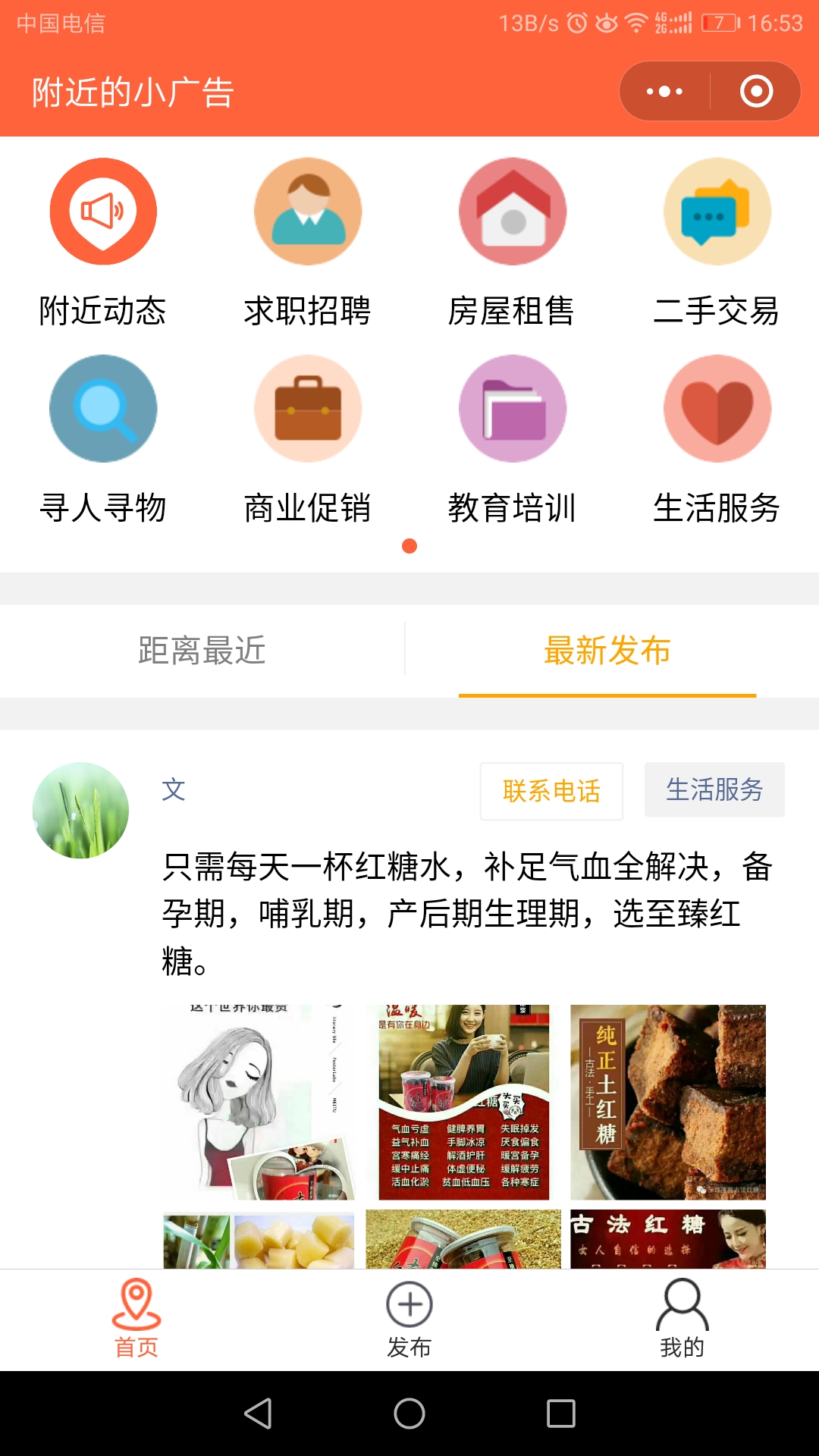Screen dimensions: 819x1456
Task: View the 商业促销 category
Action: pos(308,440)
